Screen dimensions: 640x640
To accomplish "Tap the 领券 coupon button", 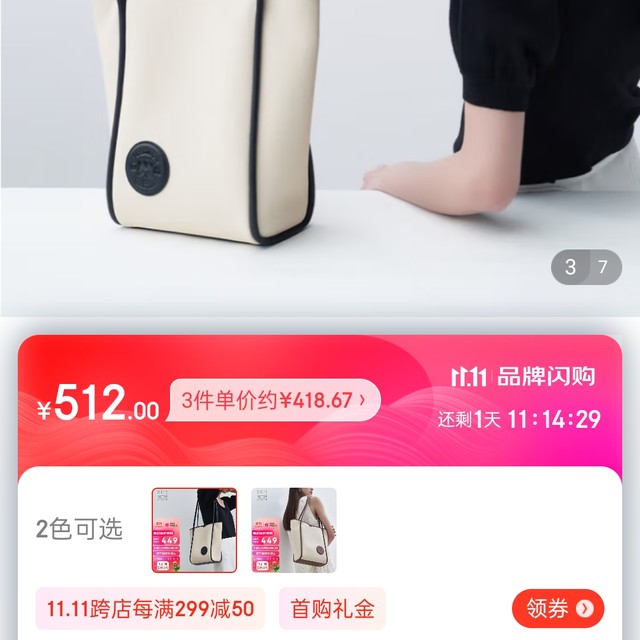I will tap(558, 608).
